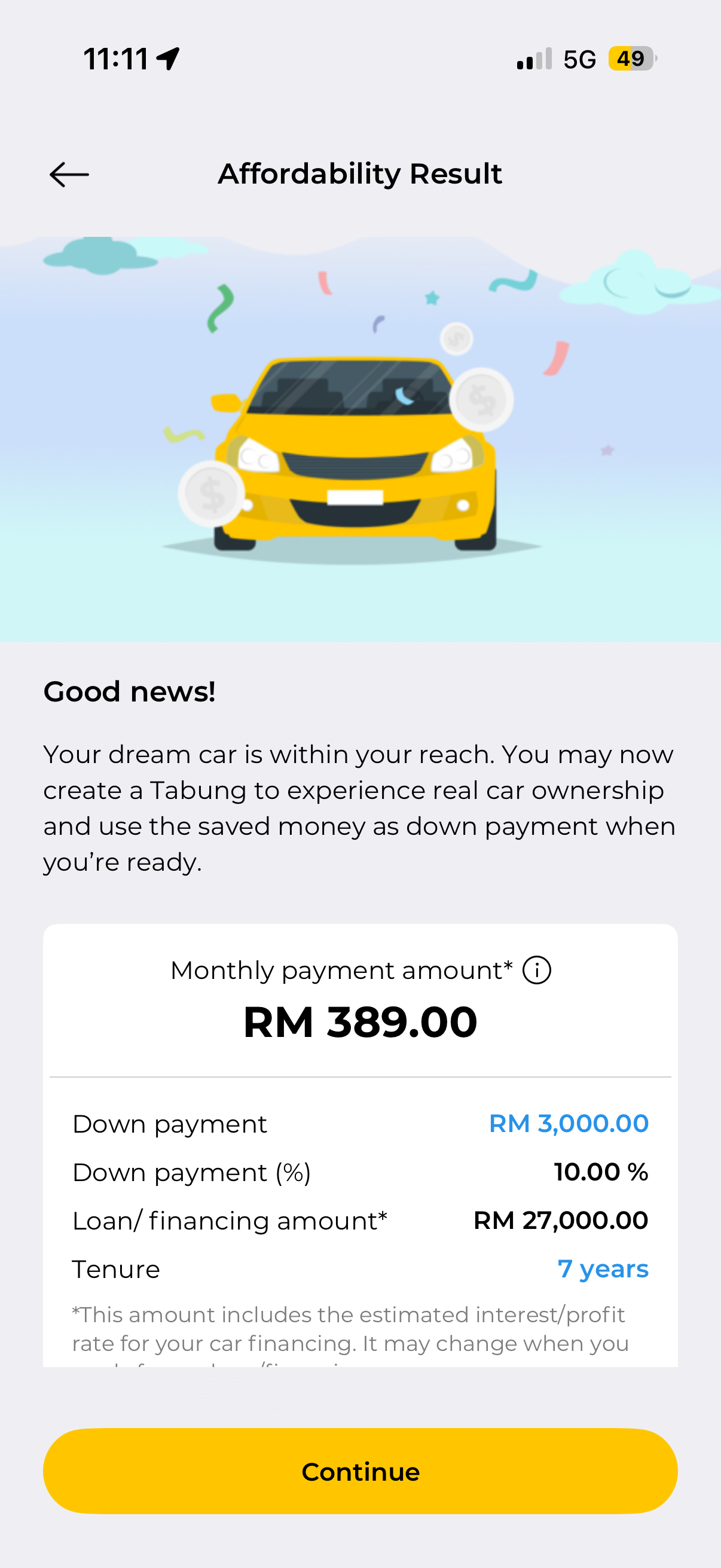The image size is (721, 1568).
Task: Tap the Continue button
Action: [x=360, y=1471]
